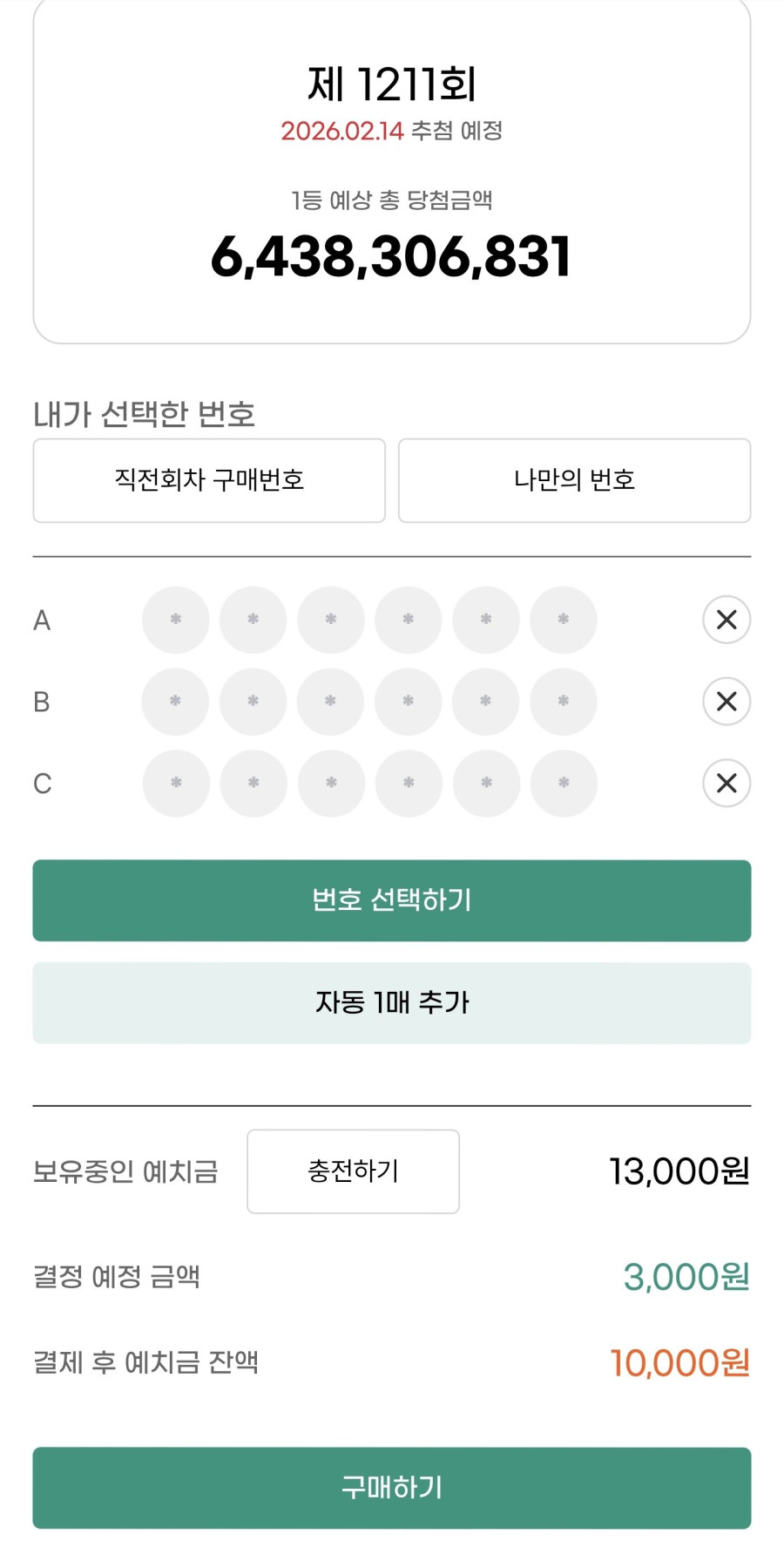Click the 6,438,306,831 prize amount
The image size is (784, 1541).
pos(392,255)
